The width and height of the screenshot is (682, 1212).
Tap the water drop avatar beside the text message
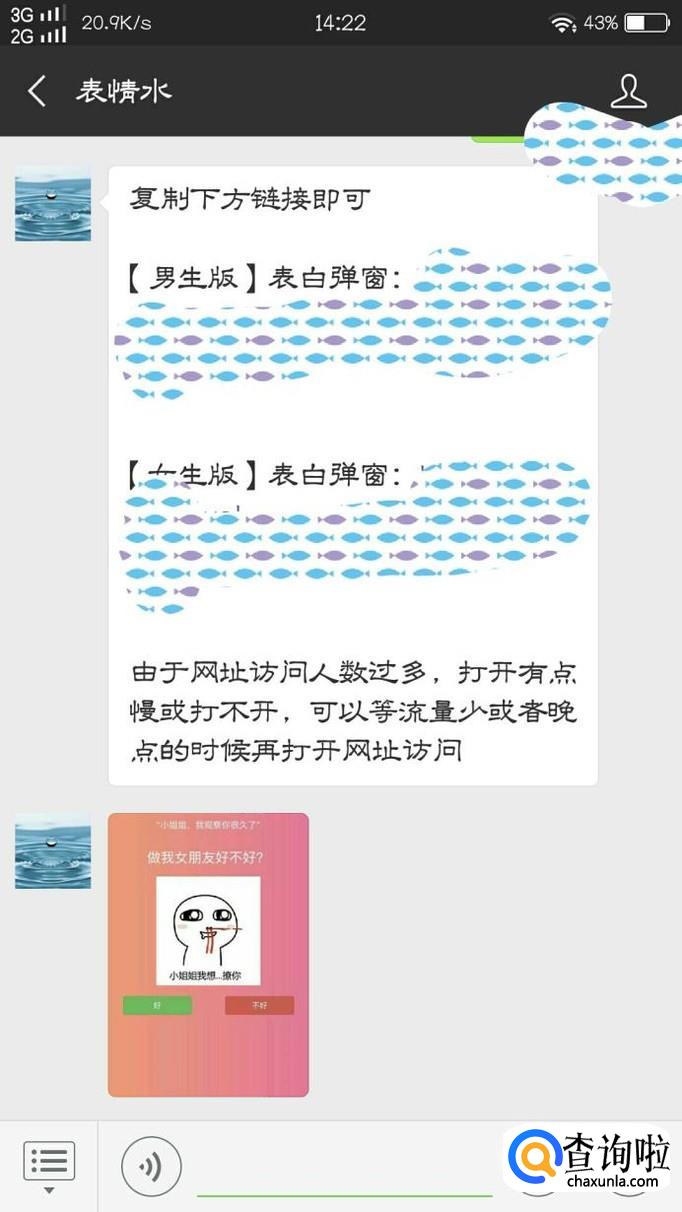tap(53, 204)
